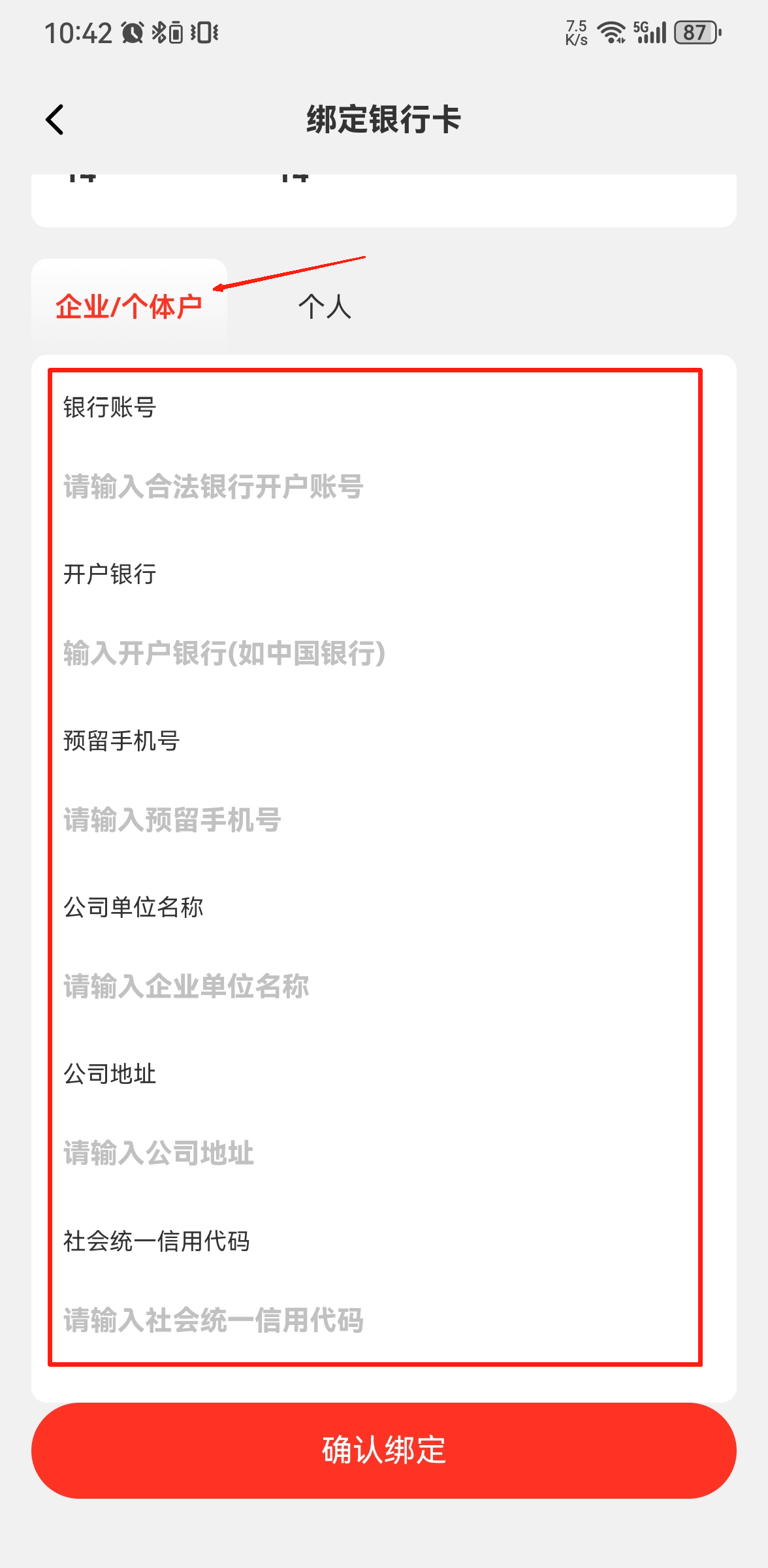Select the 企业/个体户 tab

129,306
